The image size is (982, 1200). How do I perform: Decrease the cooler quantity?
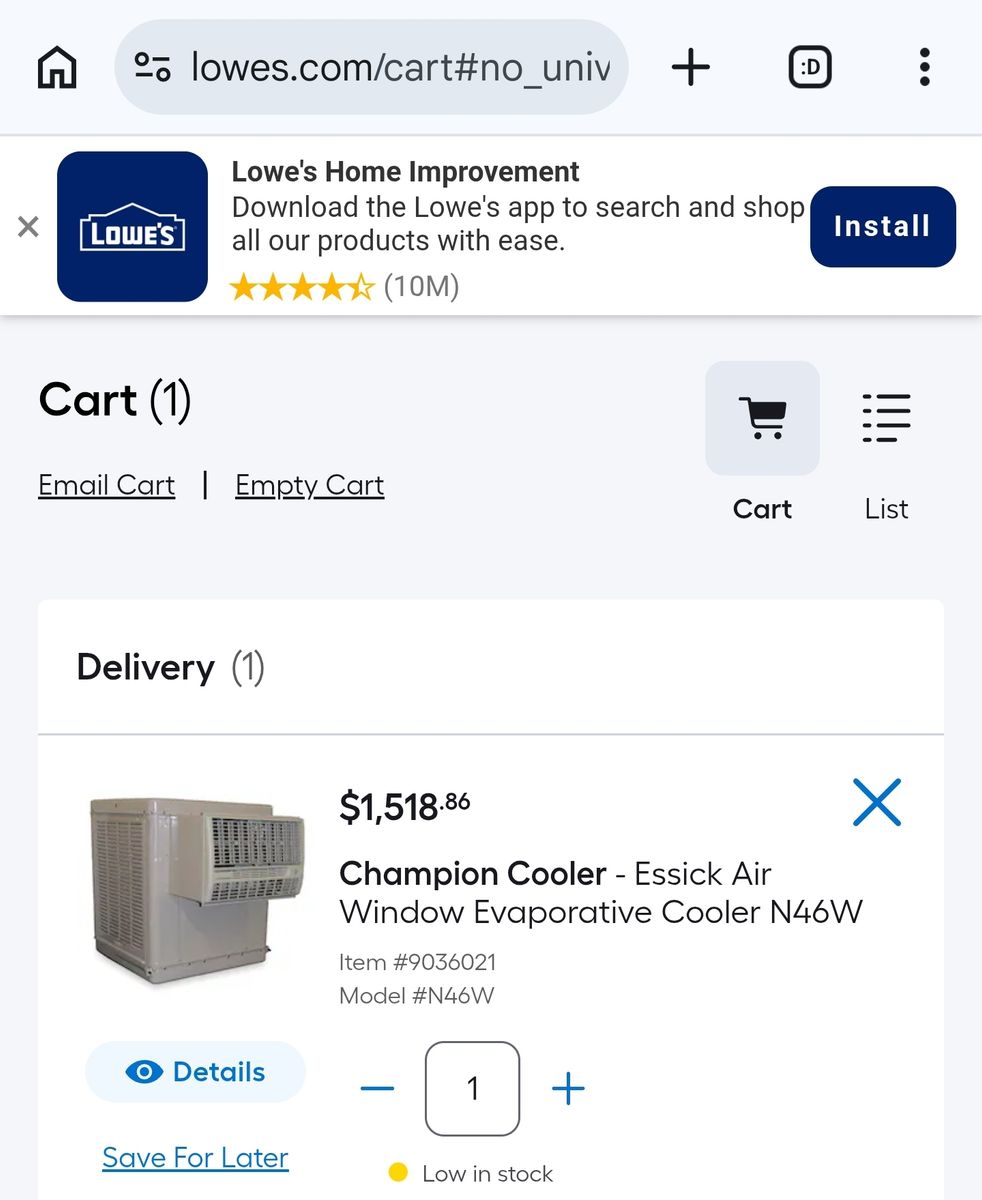point(377,1088)
